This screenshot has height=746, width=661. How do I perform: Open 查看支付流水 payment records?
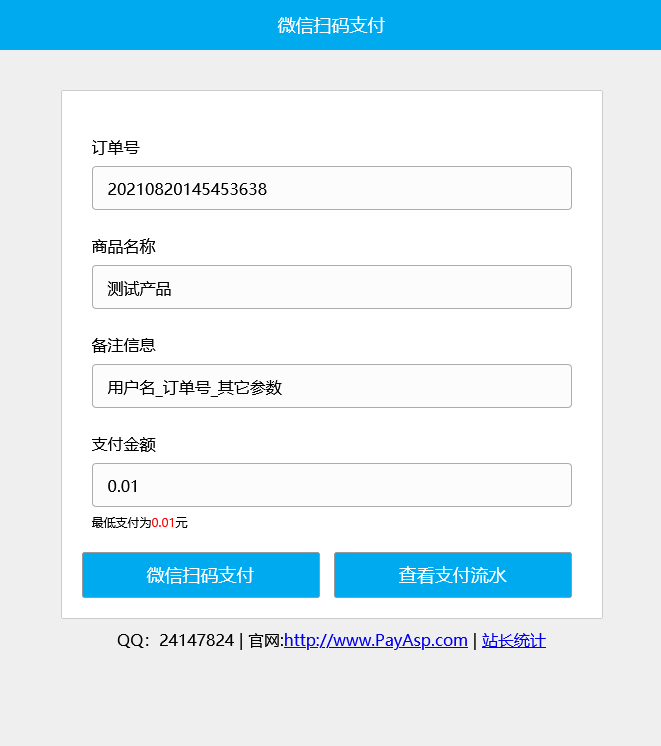(452, 575)
